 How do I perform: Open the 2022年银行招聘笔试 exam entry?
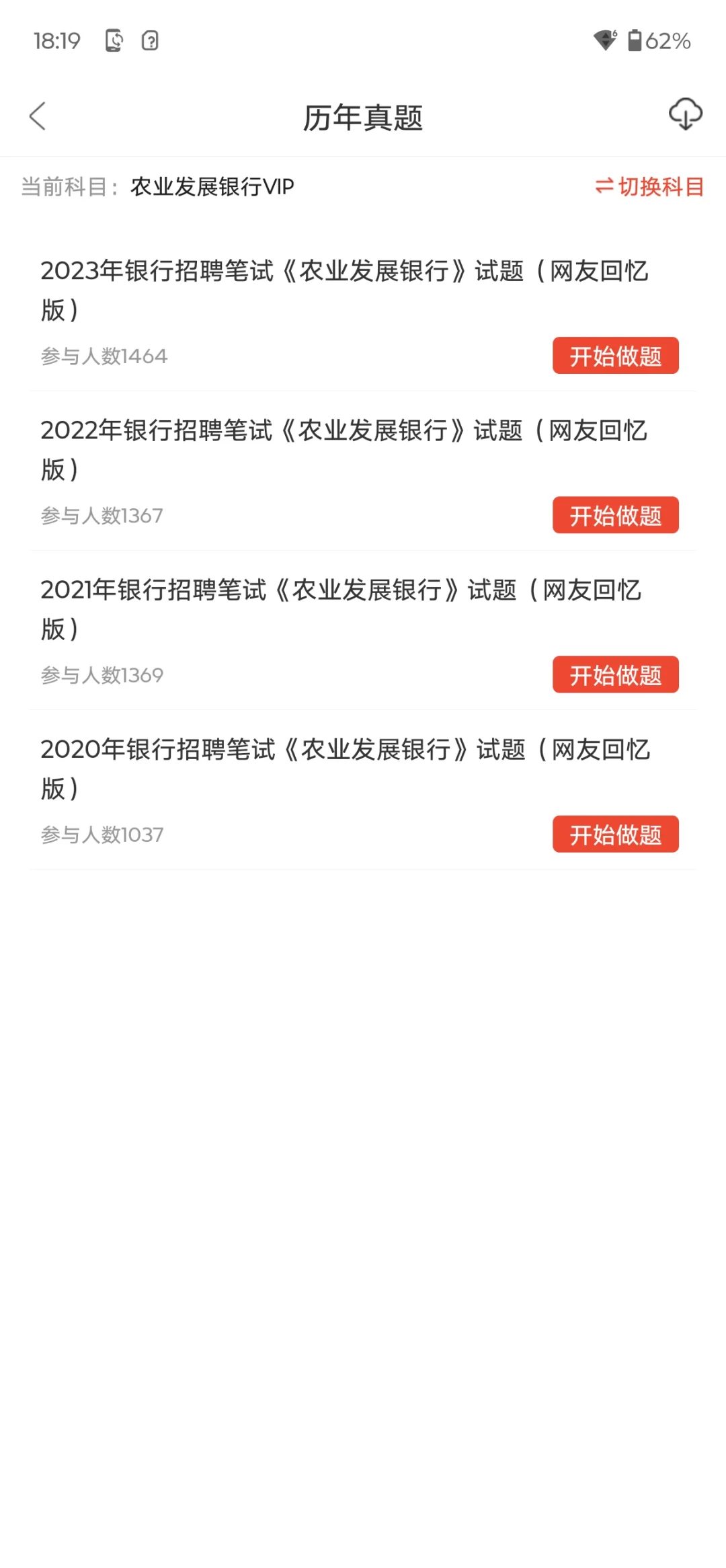(x=344, y=449)
